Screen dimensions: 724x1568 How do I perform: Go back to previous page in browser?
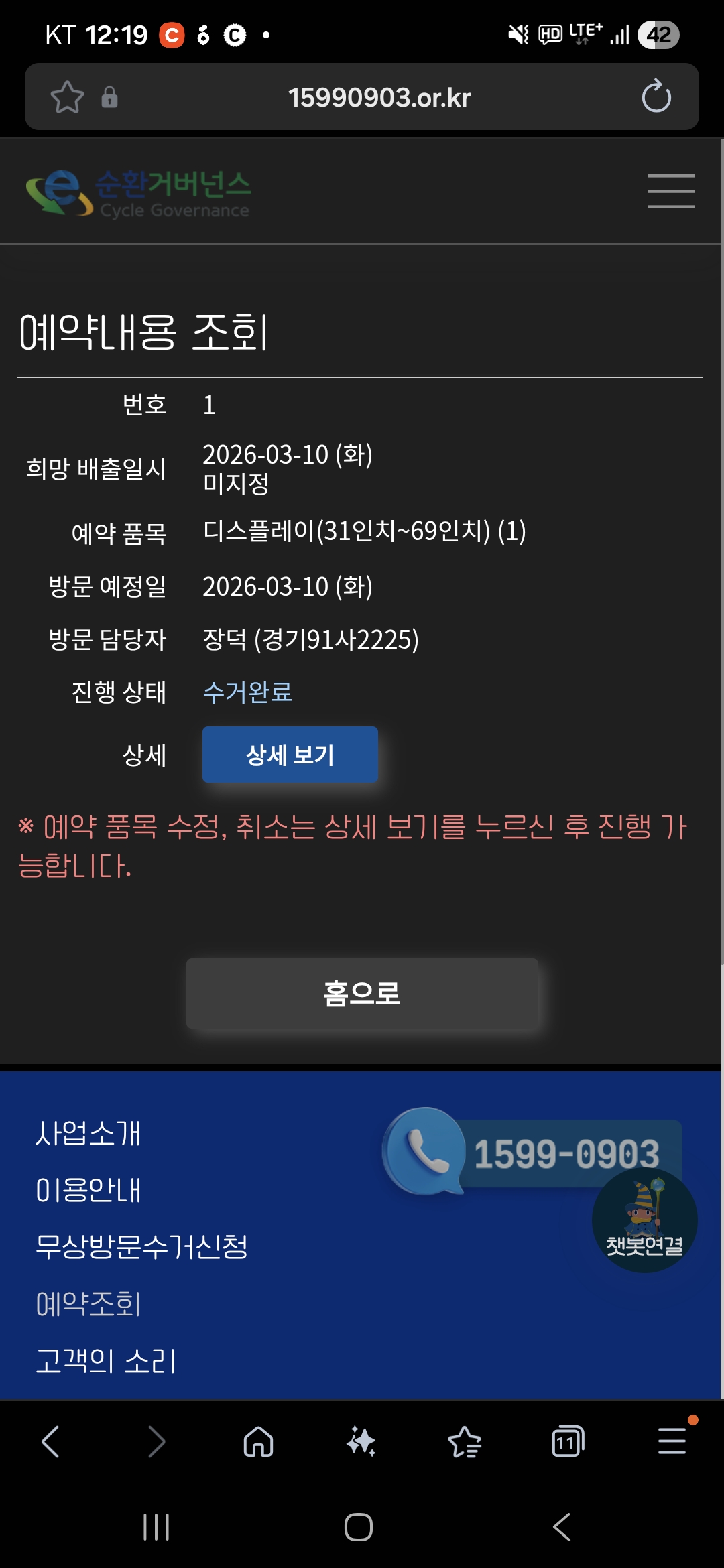[x=51, y=1441]
